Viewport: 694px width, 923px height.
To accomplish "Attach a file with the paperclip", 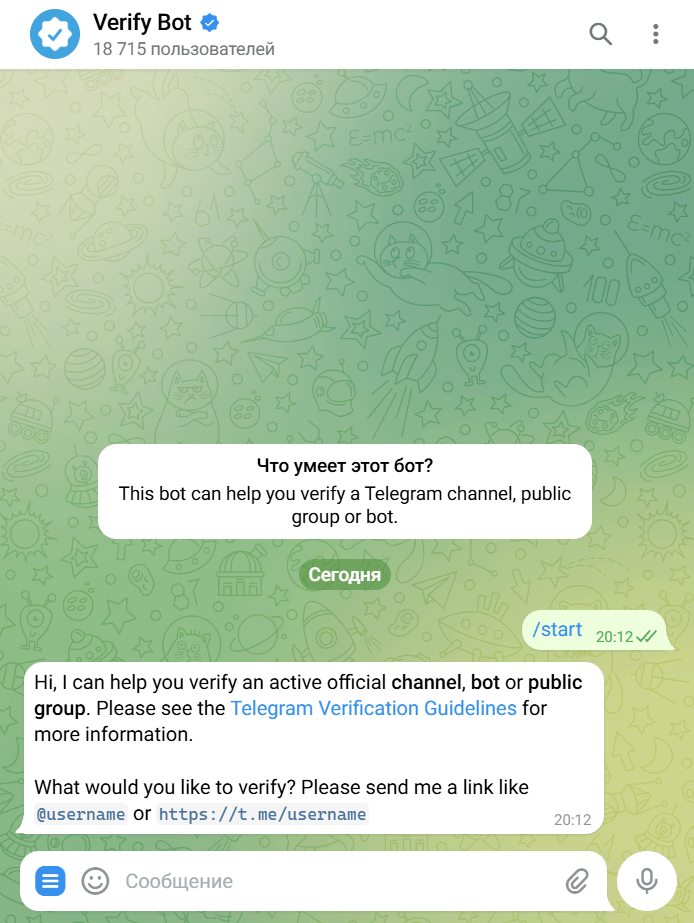I will [577, 881].
